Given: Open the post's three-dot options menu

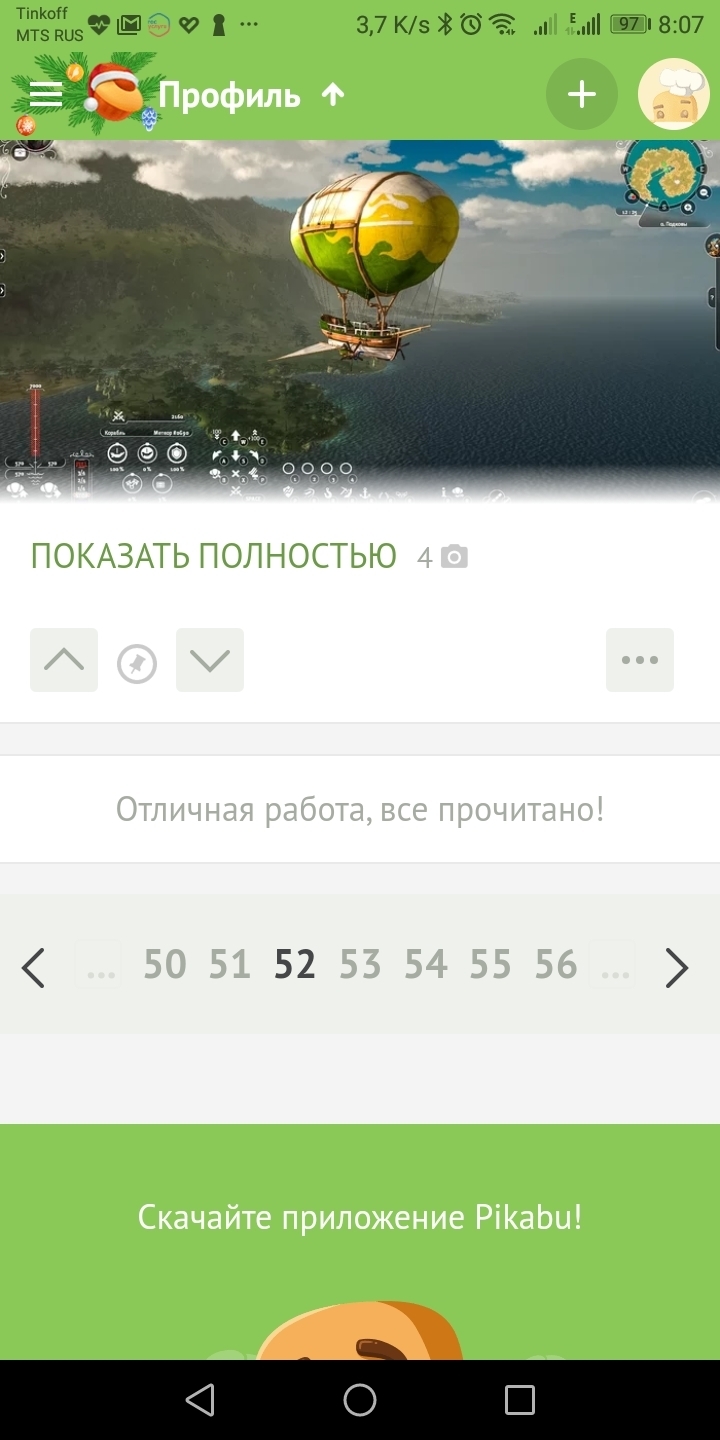Looking at the screenshot, I should pos(640,660).
